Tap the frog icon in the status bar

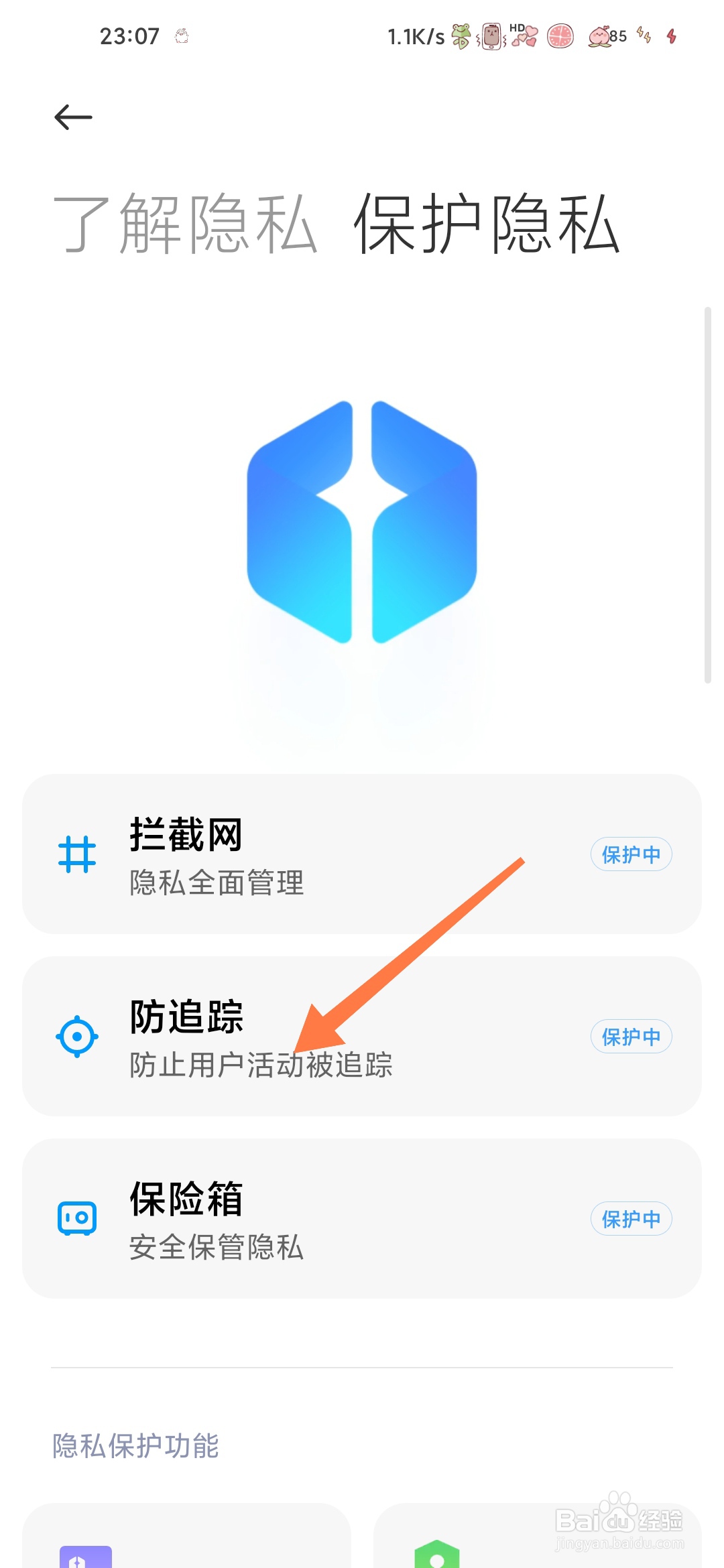459,37
